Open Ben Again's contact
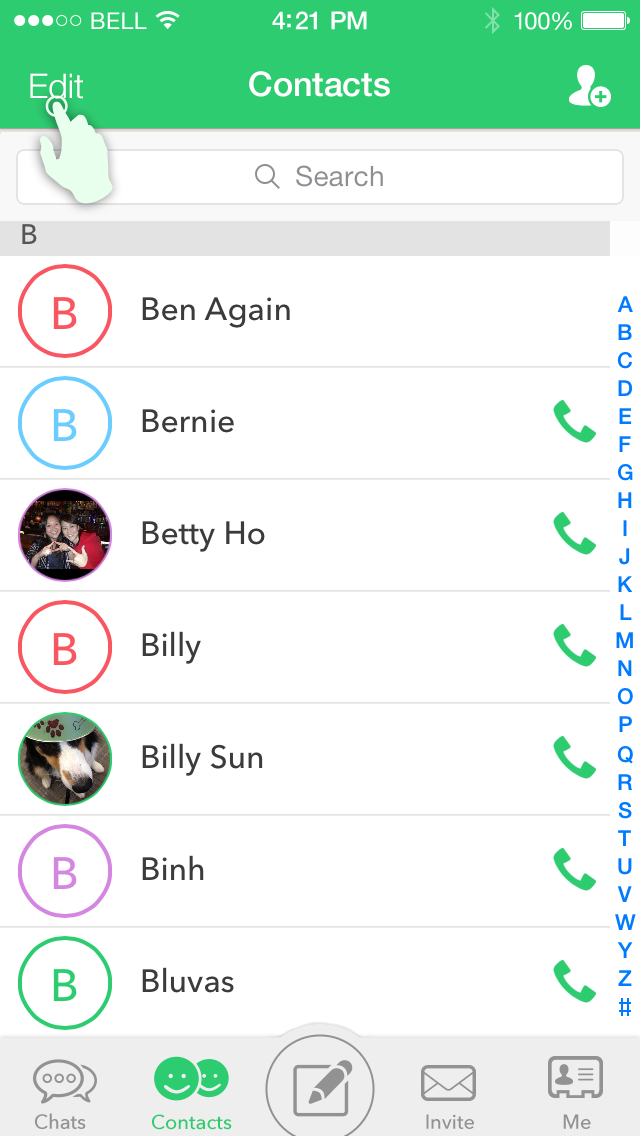 [x=216, y=310]
